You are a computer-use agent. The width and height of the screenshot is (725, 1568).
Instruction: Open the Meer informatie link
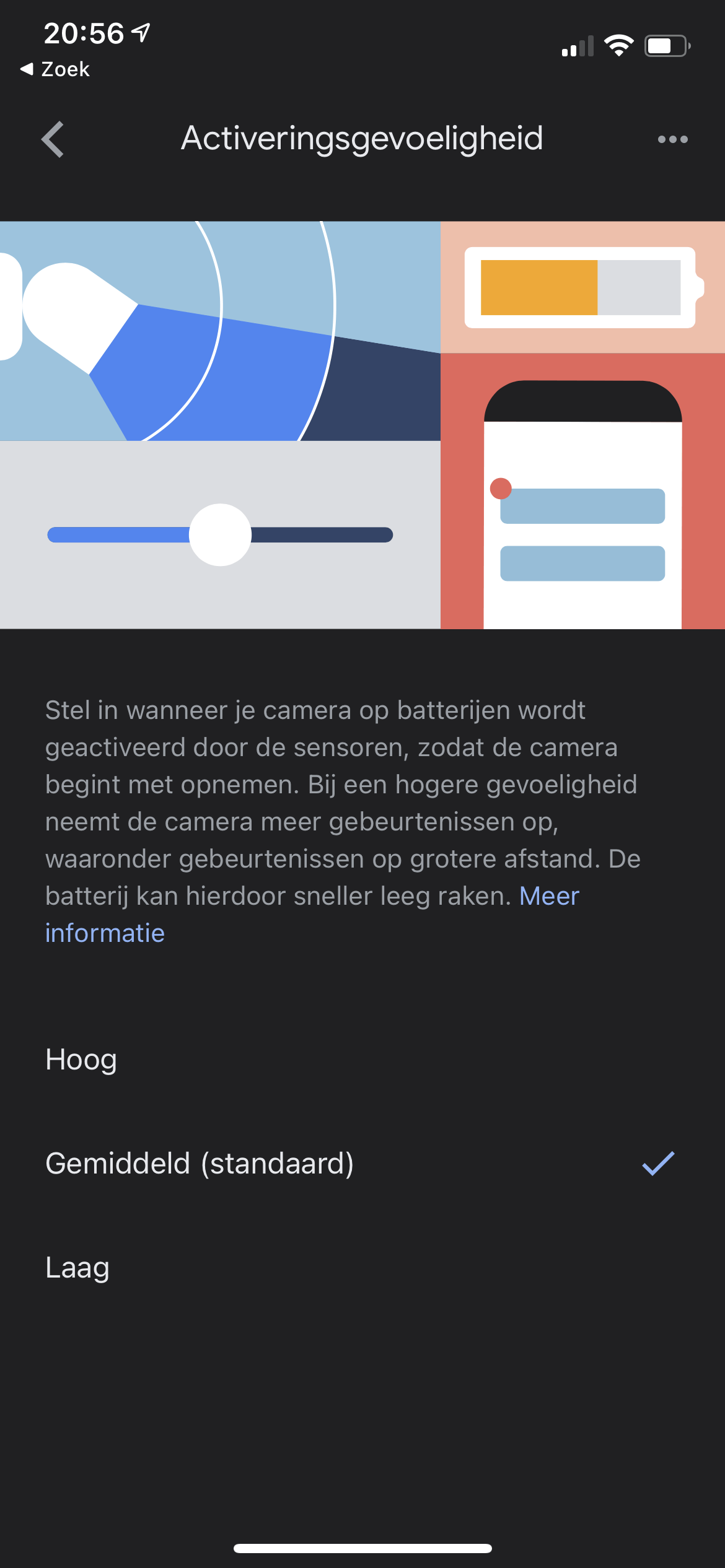(x=548, y=896)
